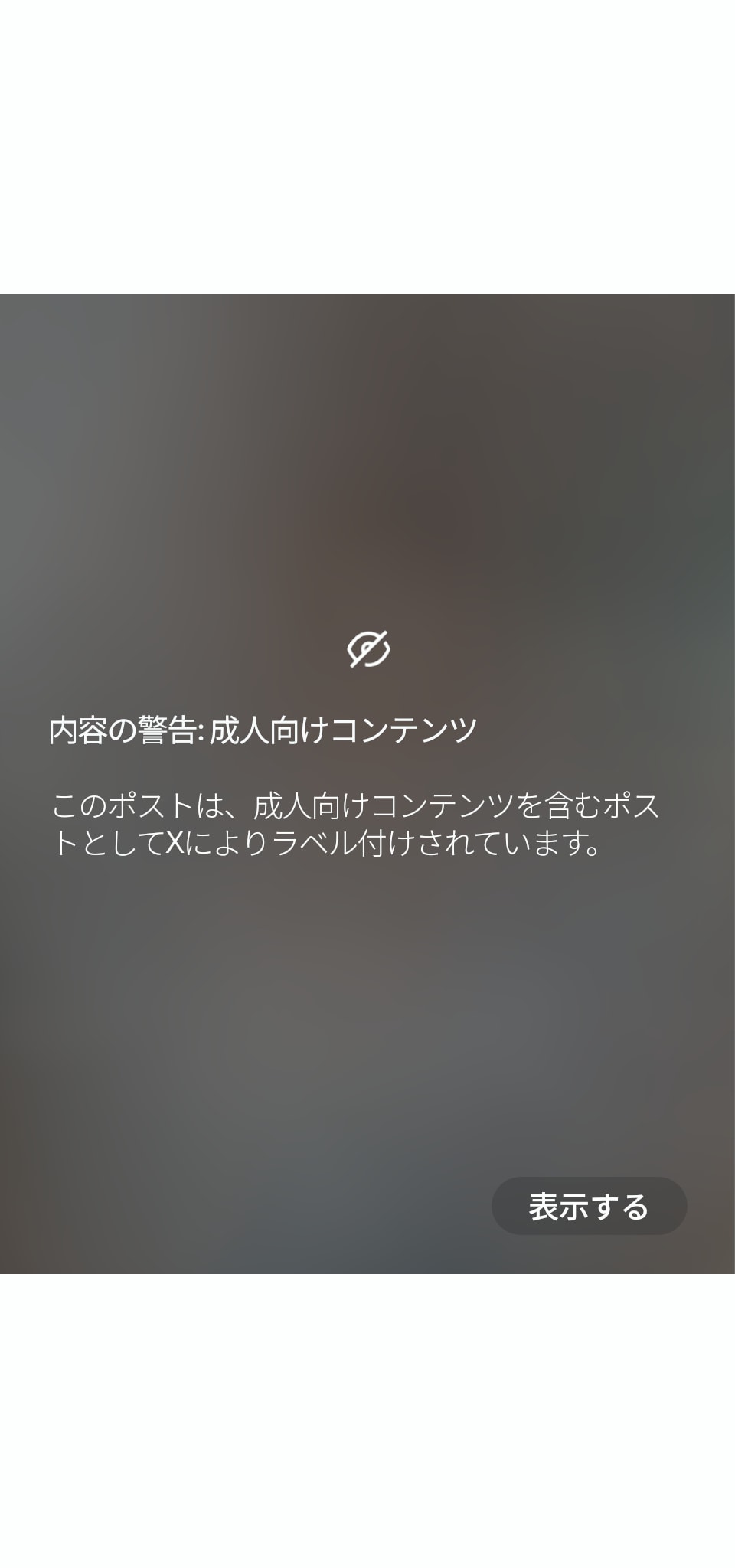Tap 表示する to reveal the content

(x=588, y=1206)
